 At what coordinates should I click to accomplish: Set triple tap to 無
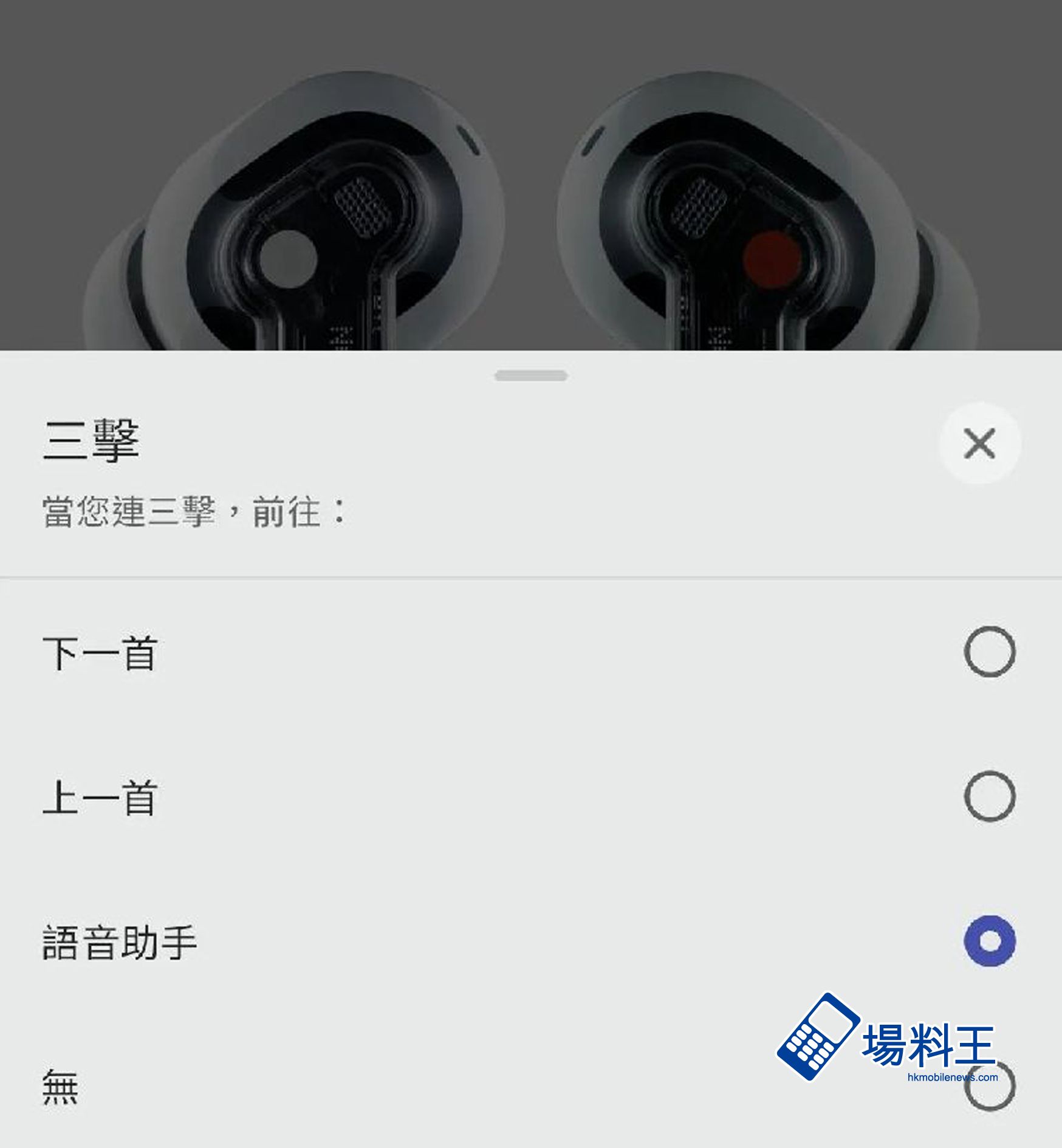[988, 1087]
